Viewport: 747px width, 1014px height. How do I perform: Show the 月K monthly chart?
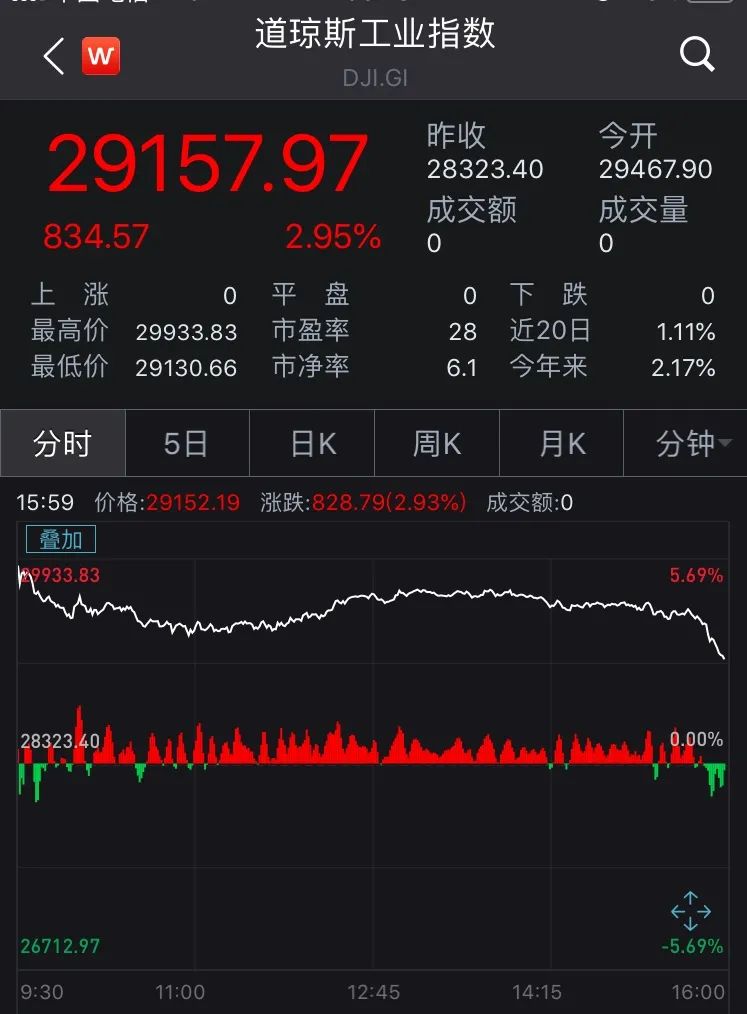tap(561, 443)
